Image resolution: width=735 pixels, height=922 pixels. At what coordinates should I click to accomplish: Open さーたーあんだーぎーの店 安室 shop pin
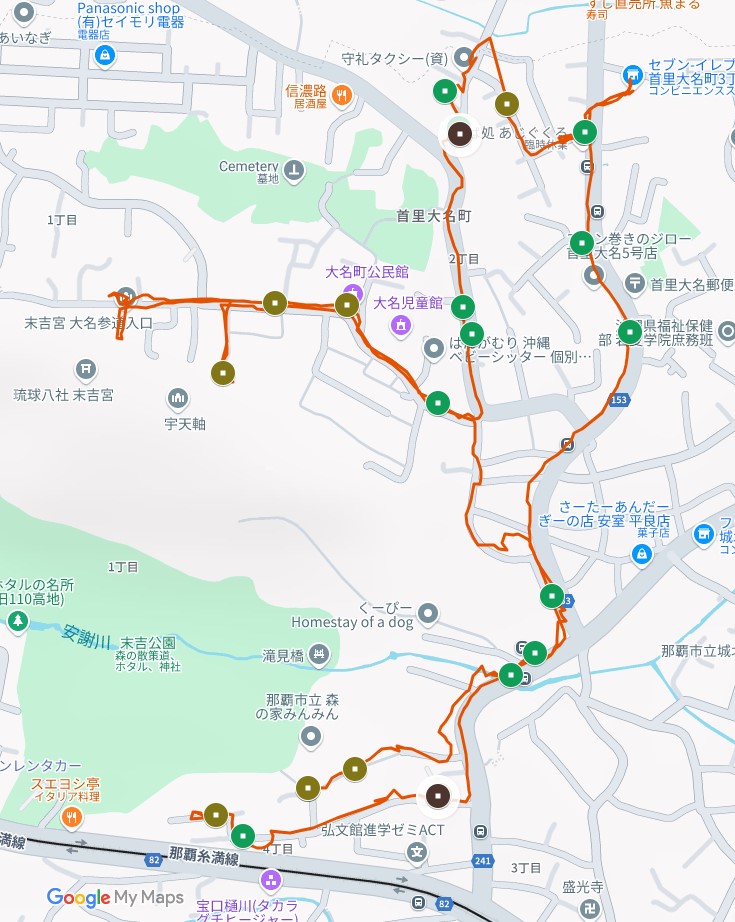643,553
